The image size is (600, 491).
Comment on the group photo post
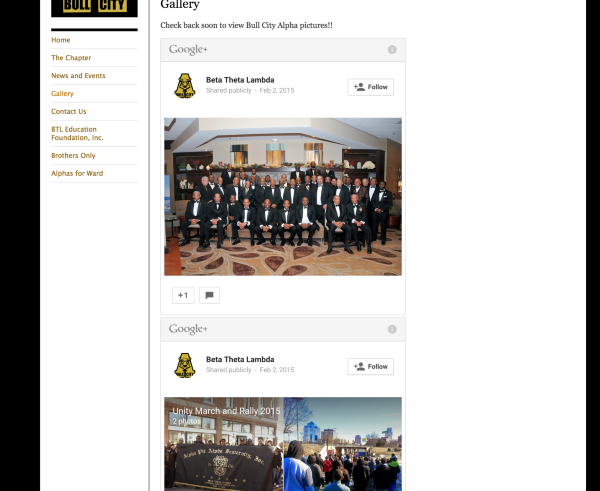pos(209,295)
